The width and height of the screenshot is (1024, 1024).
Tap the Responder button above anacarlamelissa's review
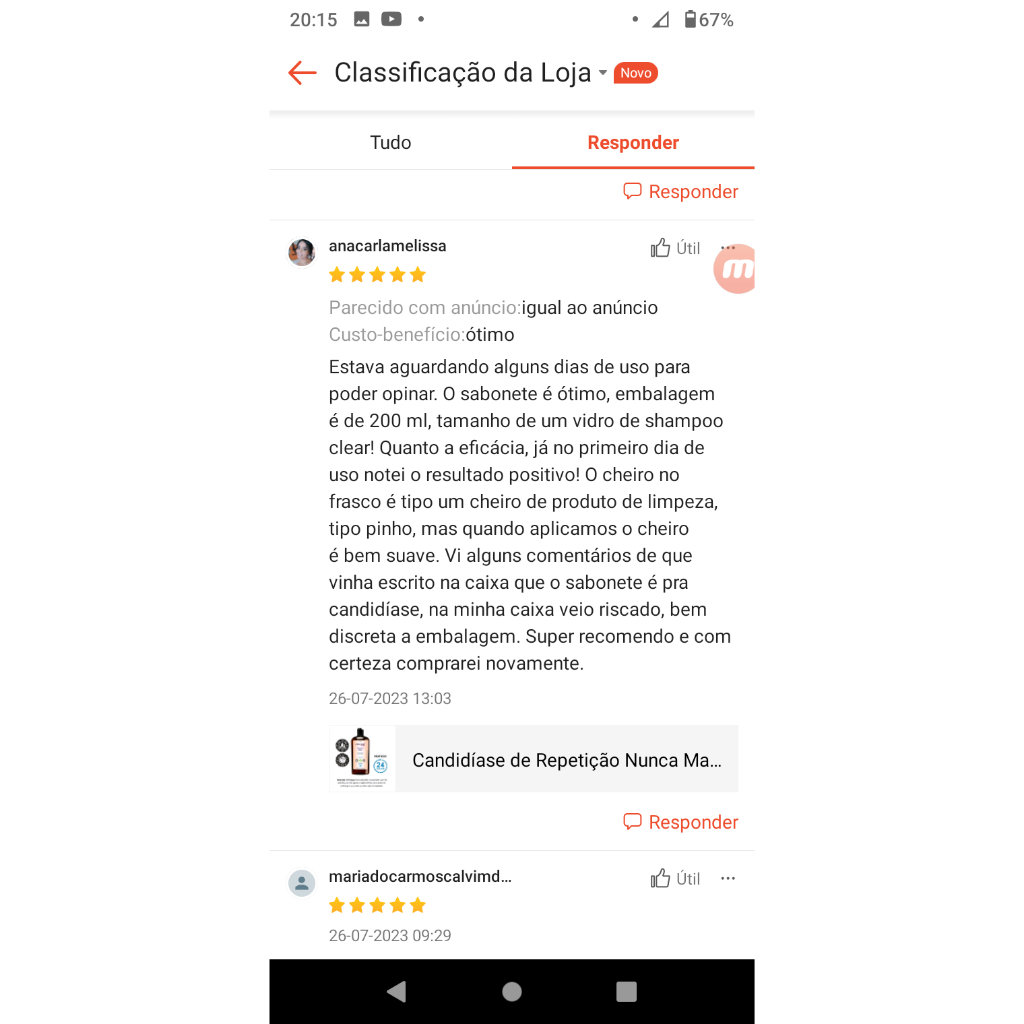click(x=680, y=191)
